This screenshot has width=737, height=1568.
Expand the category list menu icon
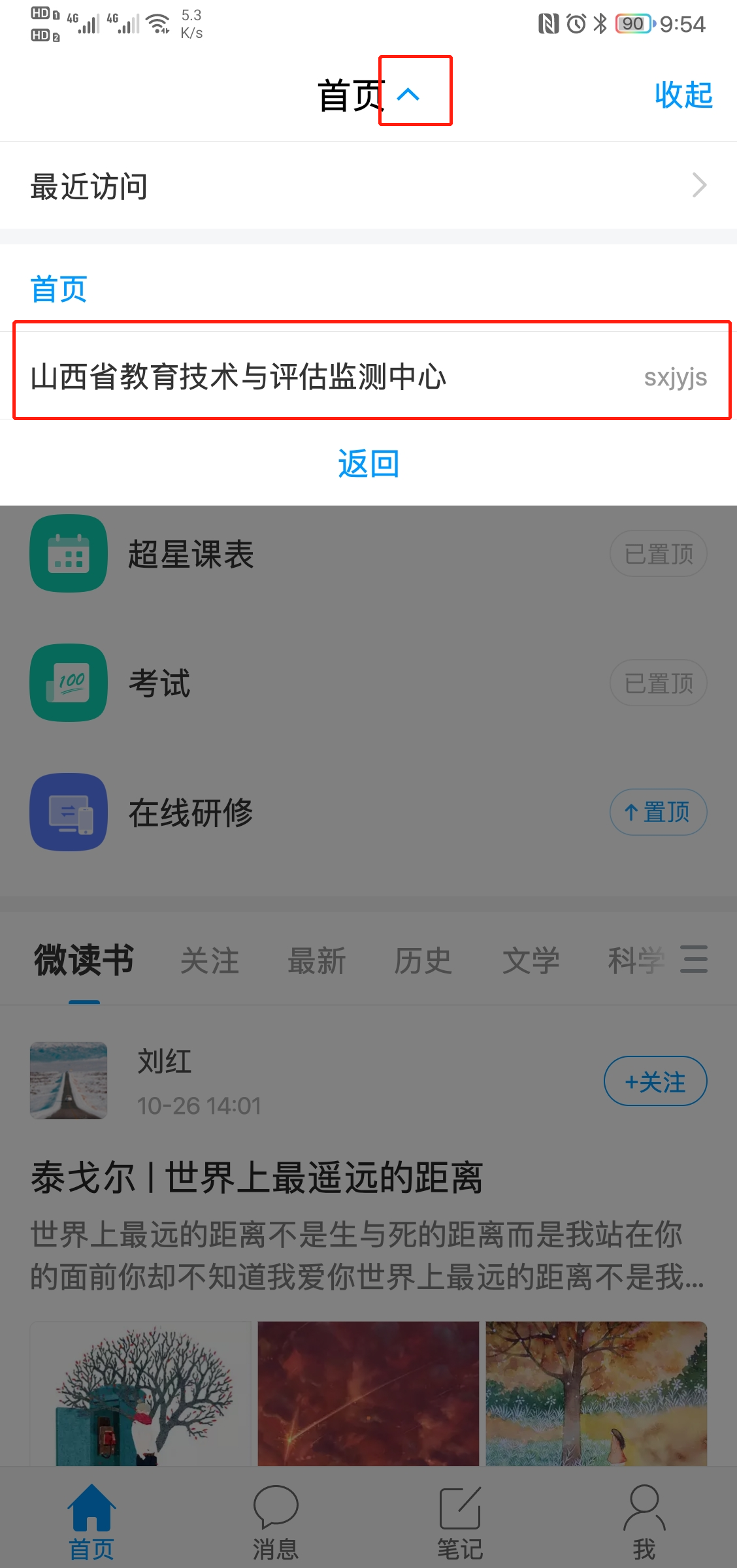(x=694, y=959)
